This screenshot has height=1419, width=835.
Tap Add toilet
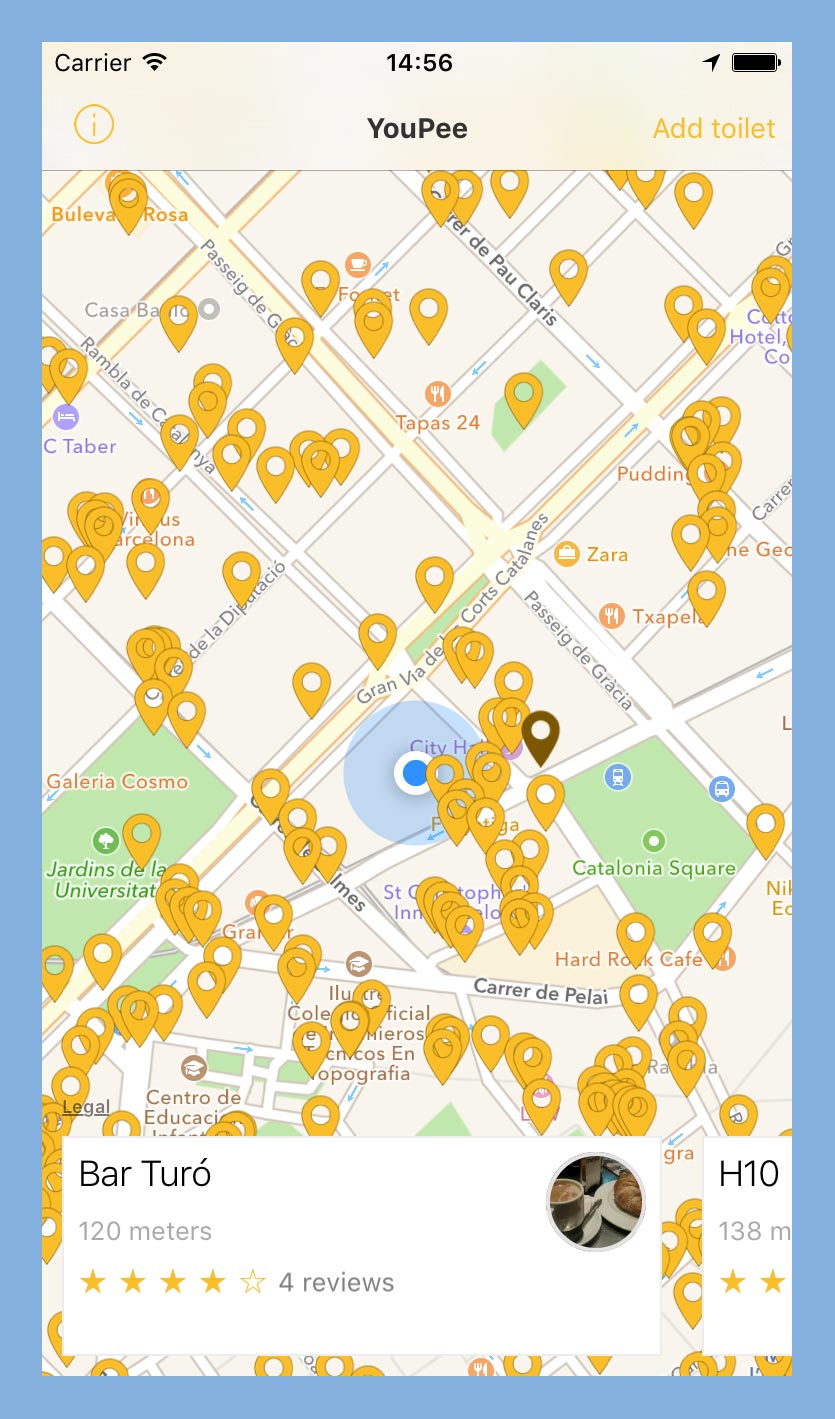pyautogui.click(x=714, y=129)
